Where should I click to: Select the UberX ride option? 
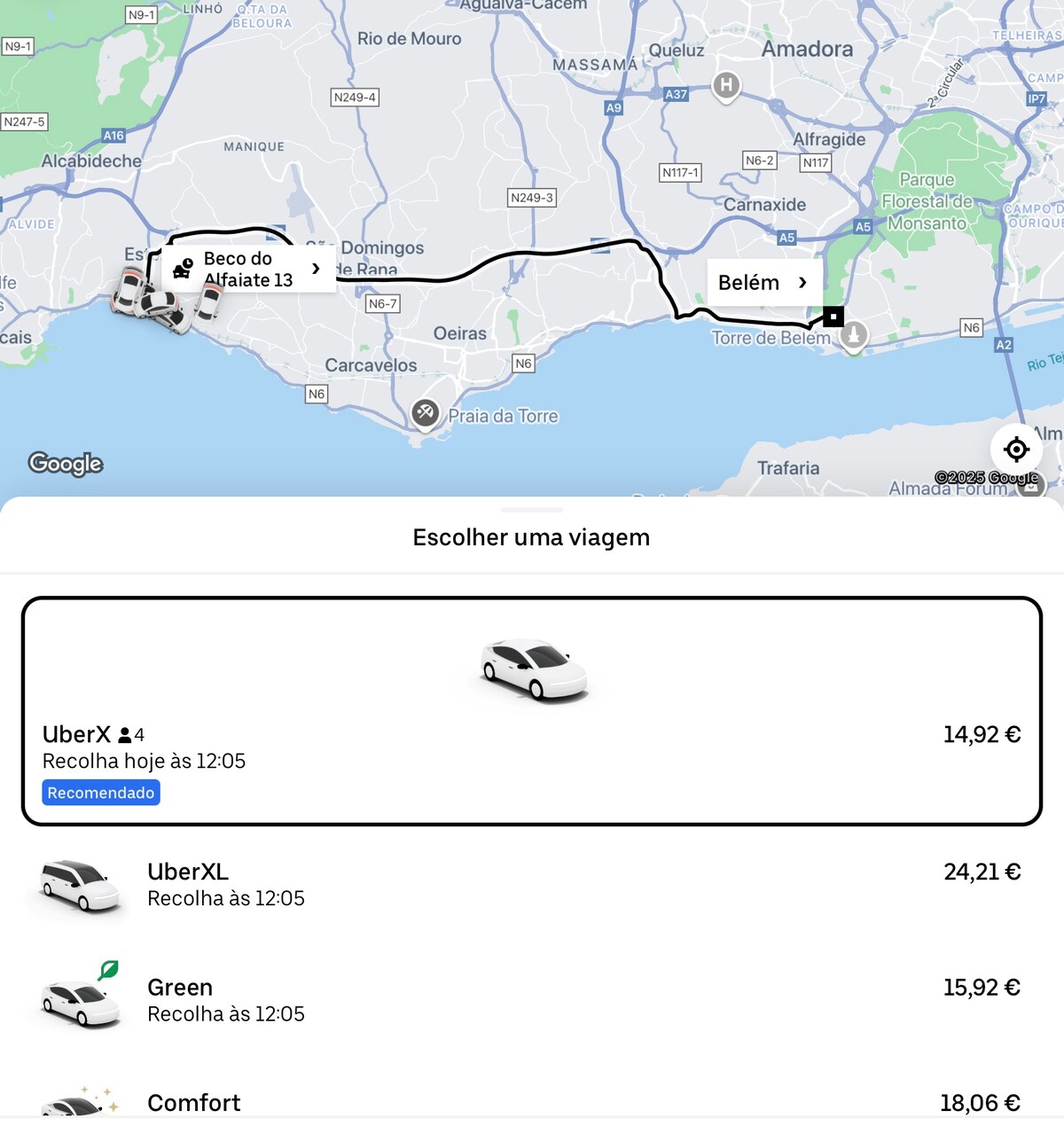pos(532,711)
